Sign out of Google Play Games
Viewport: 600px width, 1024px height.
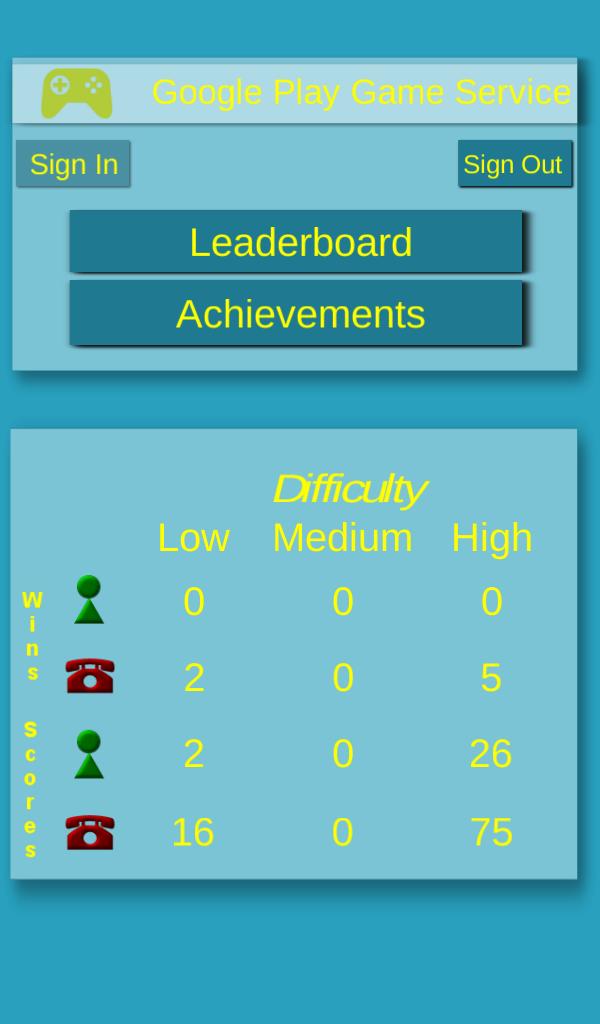point(514,164)
